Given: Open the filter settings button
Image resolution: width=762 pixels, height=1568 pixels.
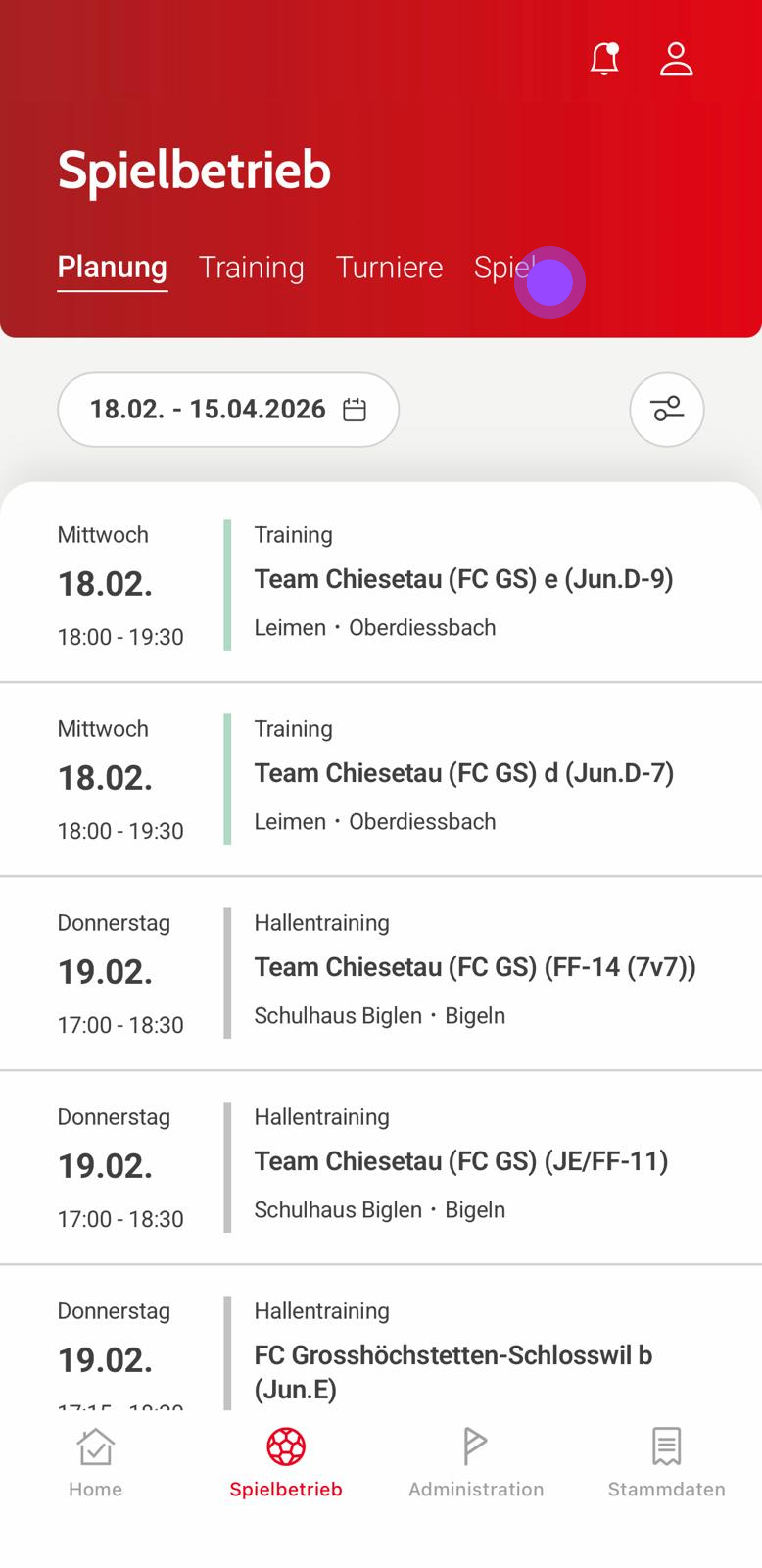Looking at the screenshot, I should (x=667, y=410).
